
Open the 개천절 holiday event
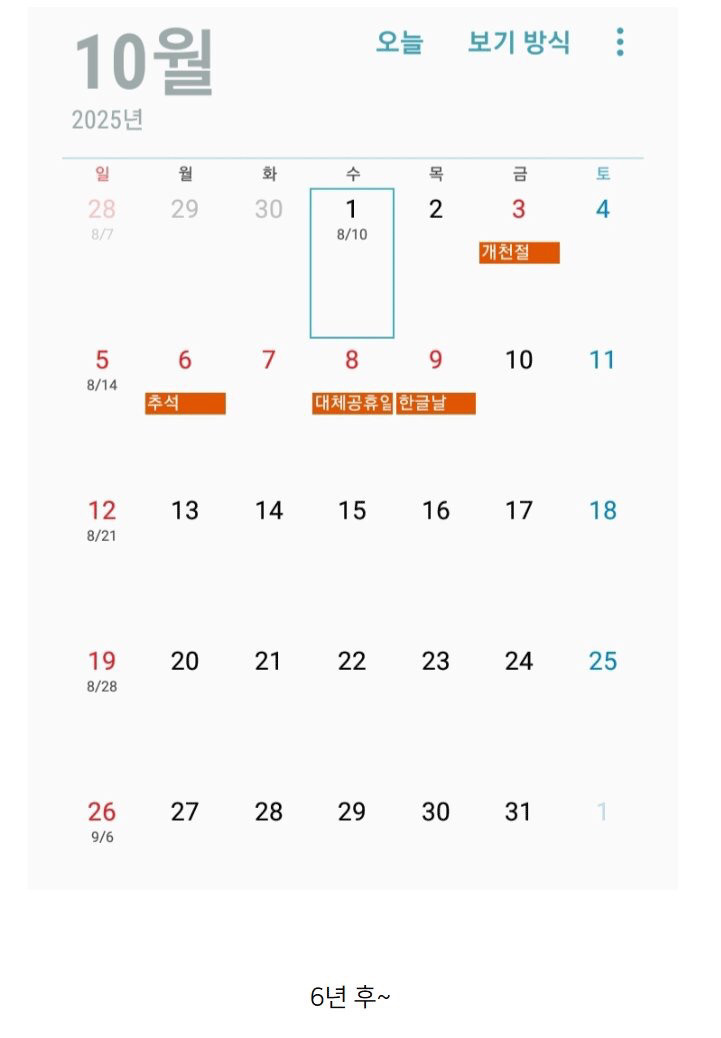(519, 252)
